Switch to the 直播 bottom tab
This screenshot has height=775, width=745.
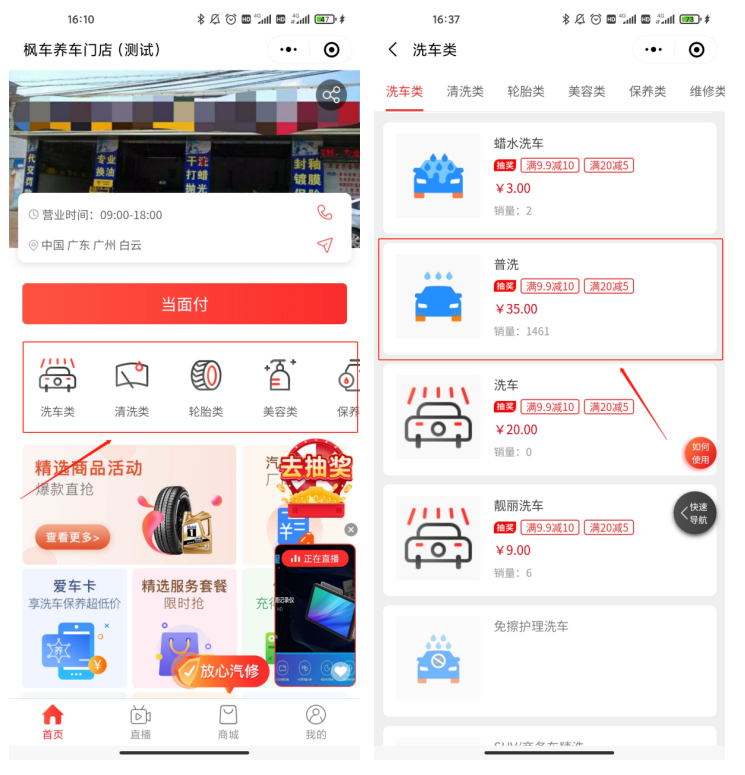point(141,722)
